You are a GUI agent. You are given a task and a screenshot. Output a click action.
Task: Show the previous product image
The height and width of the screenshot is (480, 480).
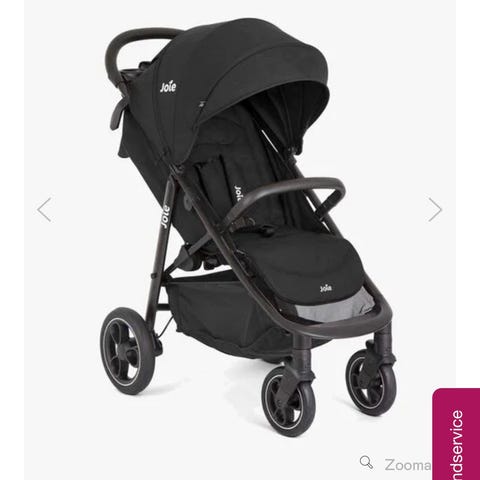(x=44, y=210)
